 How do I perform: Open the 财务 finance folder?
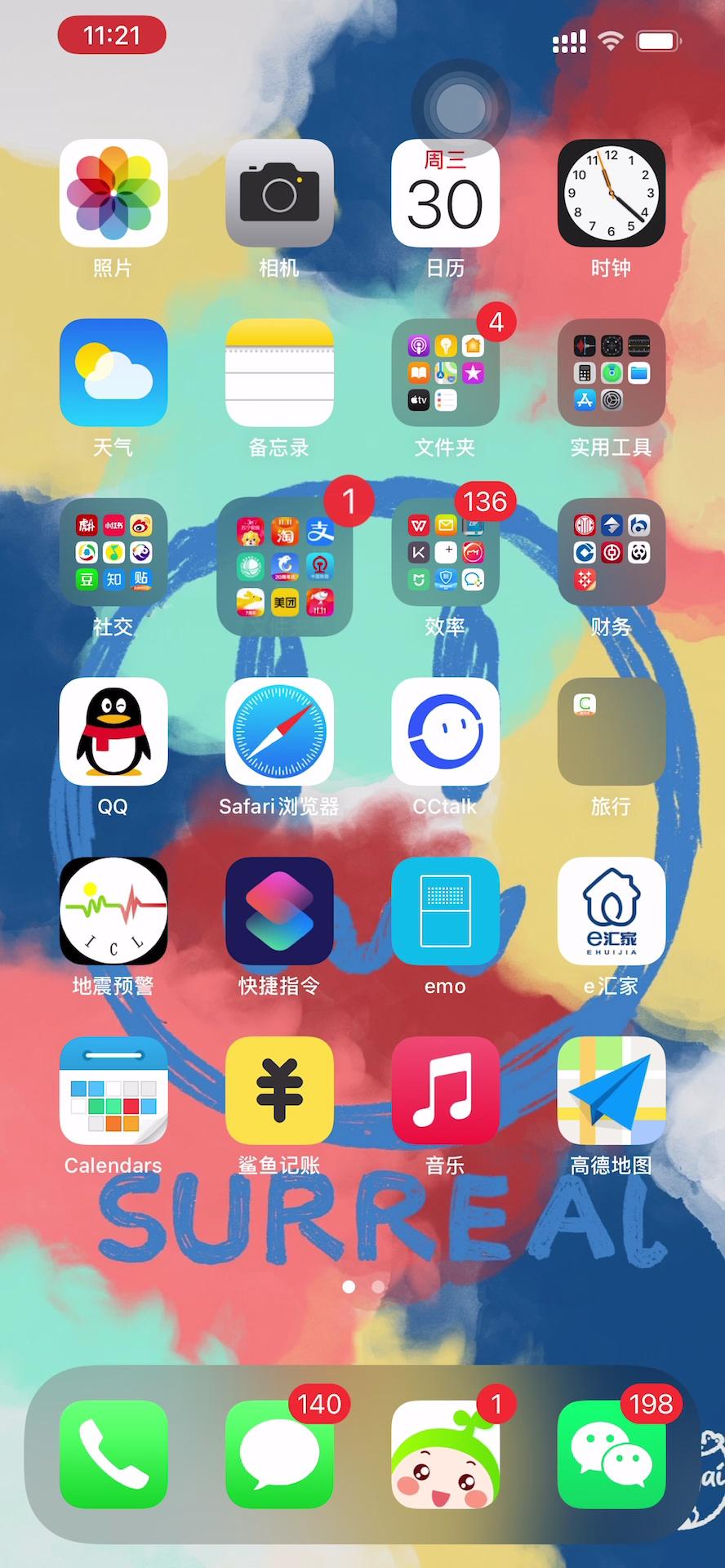[611, 553]
